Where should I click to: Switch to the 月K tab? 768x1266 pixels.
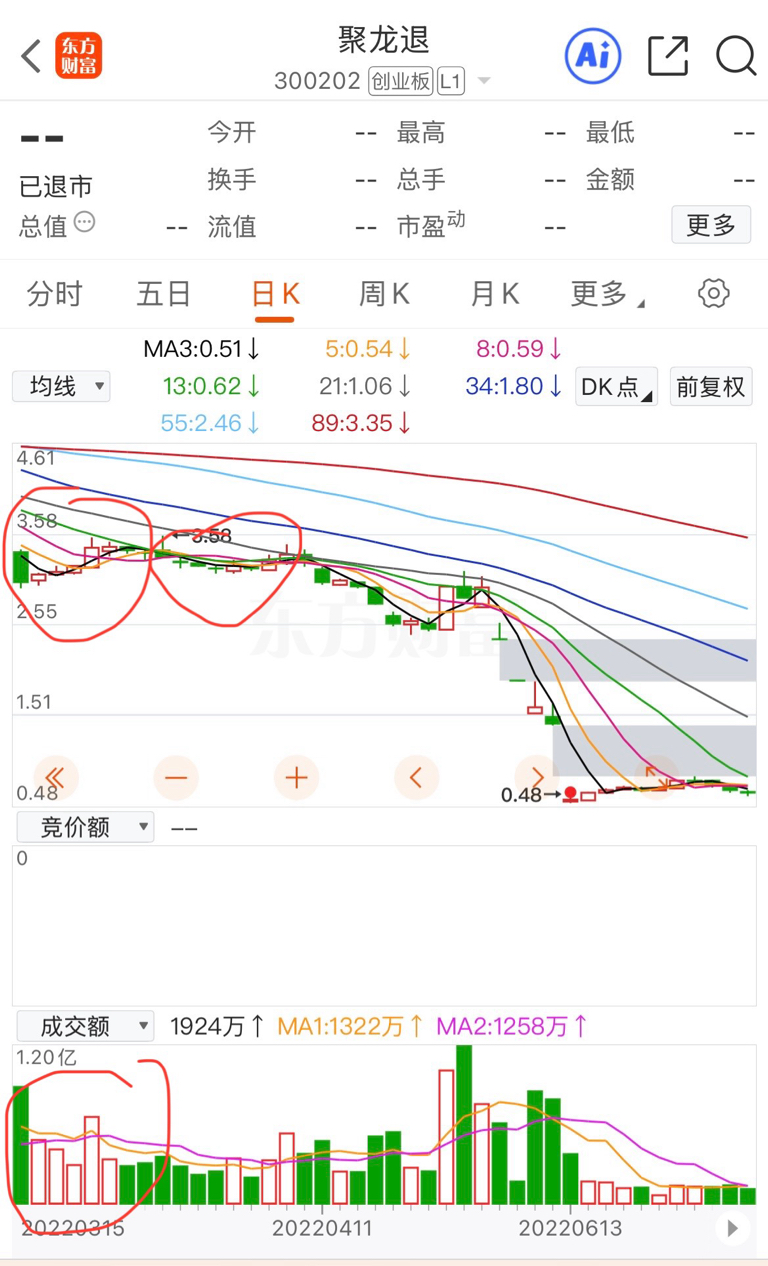coord(495,294)
